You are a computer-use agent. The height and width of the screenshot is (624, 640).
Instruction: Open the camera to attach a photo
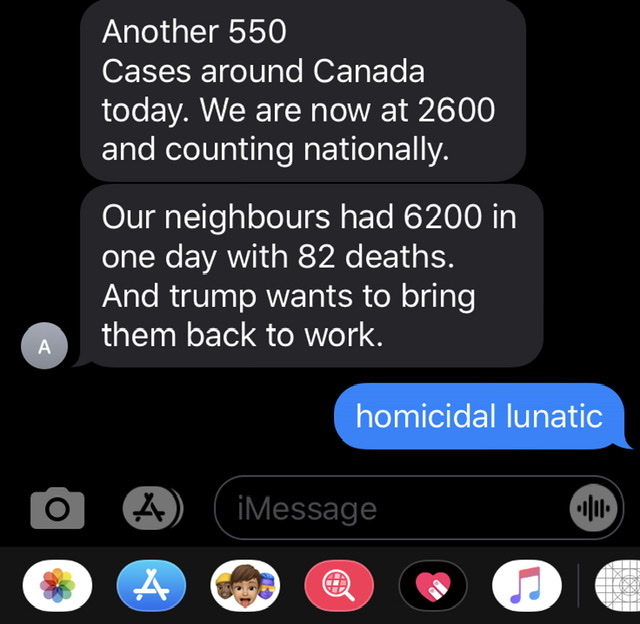point(56,509)
